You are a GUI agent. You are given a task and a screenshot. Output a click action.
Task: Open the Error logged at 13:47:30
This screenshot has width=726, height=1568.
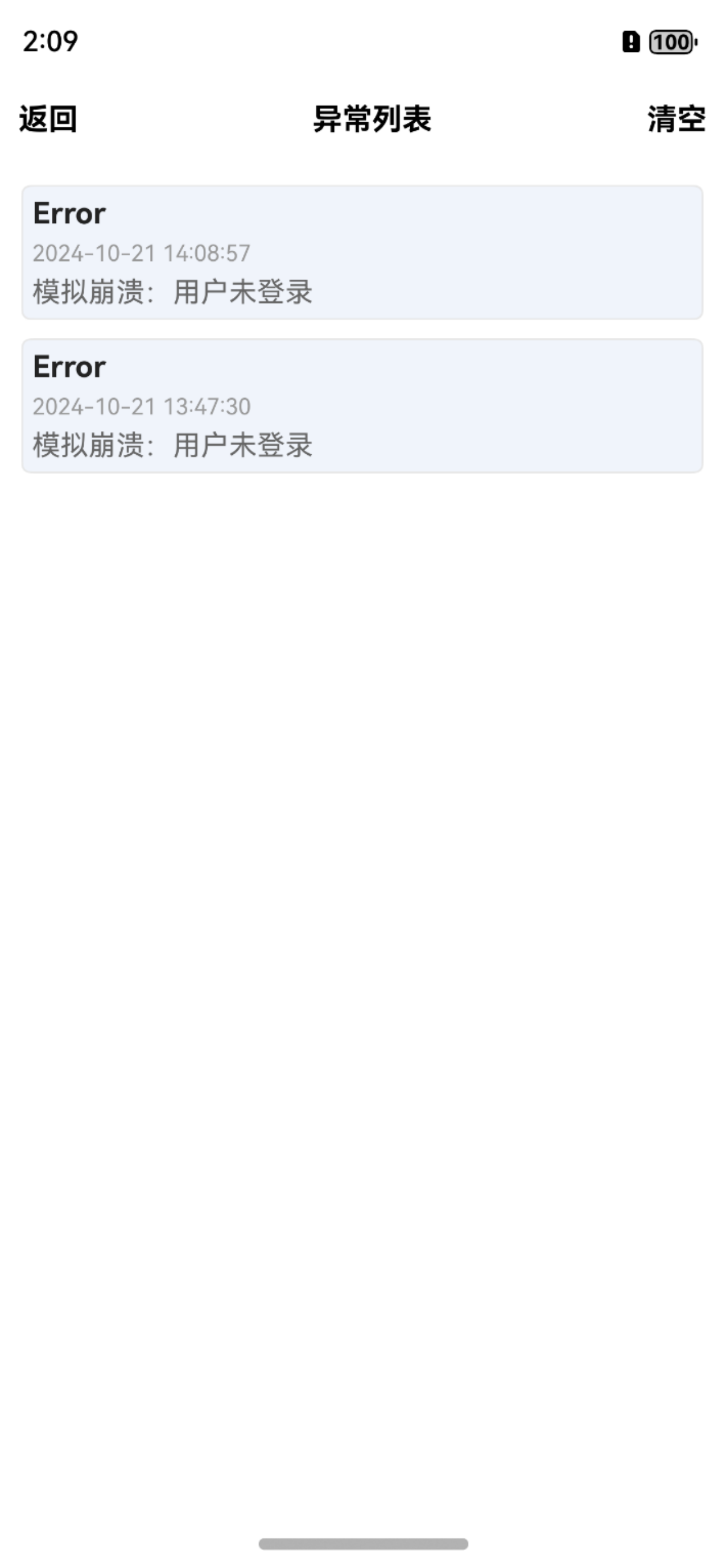pos(362,406)
